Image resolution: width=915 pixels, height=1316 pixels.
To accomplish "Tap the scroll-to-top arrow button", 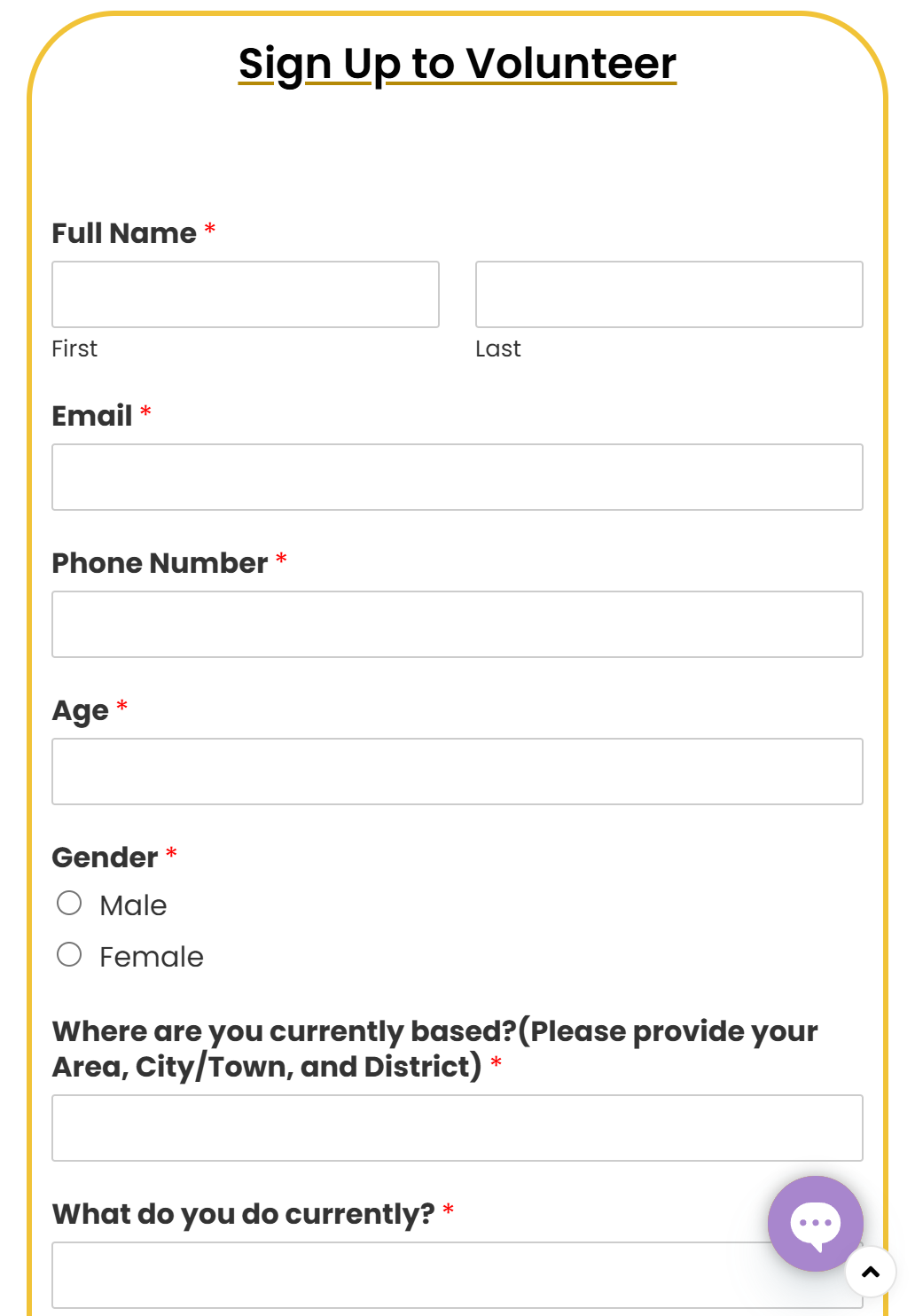I will tap(871, 1273).
